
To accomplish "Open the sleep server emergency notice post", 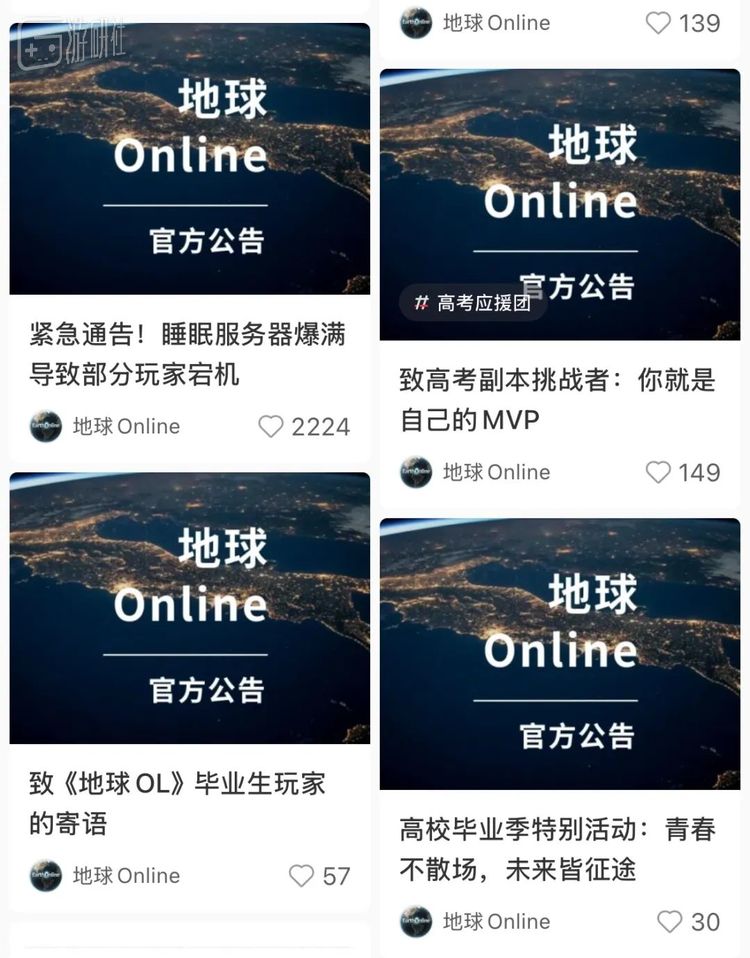I will point(189,354).
